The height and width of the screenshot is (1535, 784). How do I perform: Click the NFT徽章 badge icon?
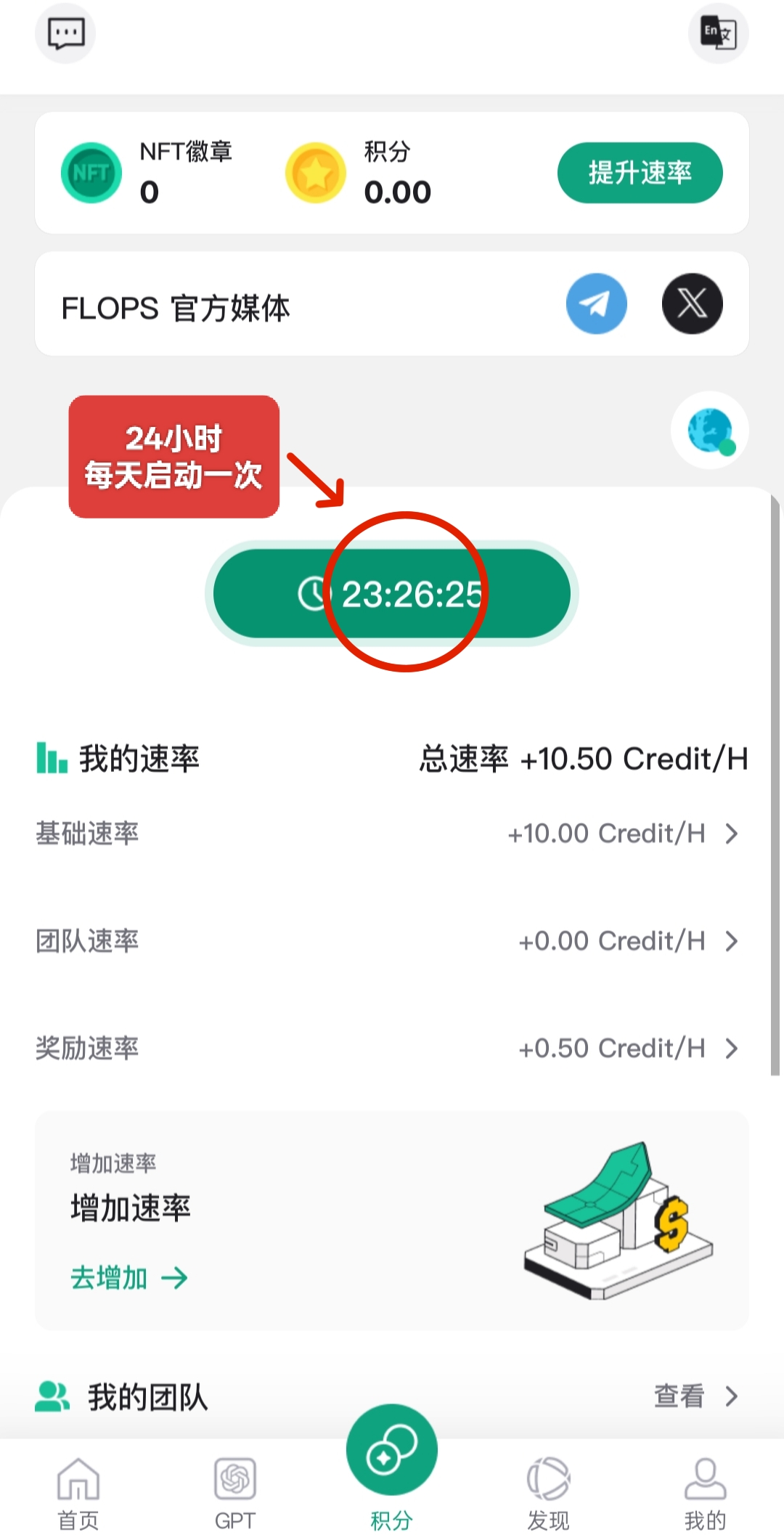[x=90, y=172]
